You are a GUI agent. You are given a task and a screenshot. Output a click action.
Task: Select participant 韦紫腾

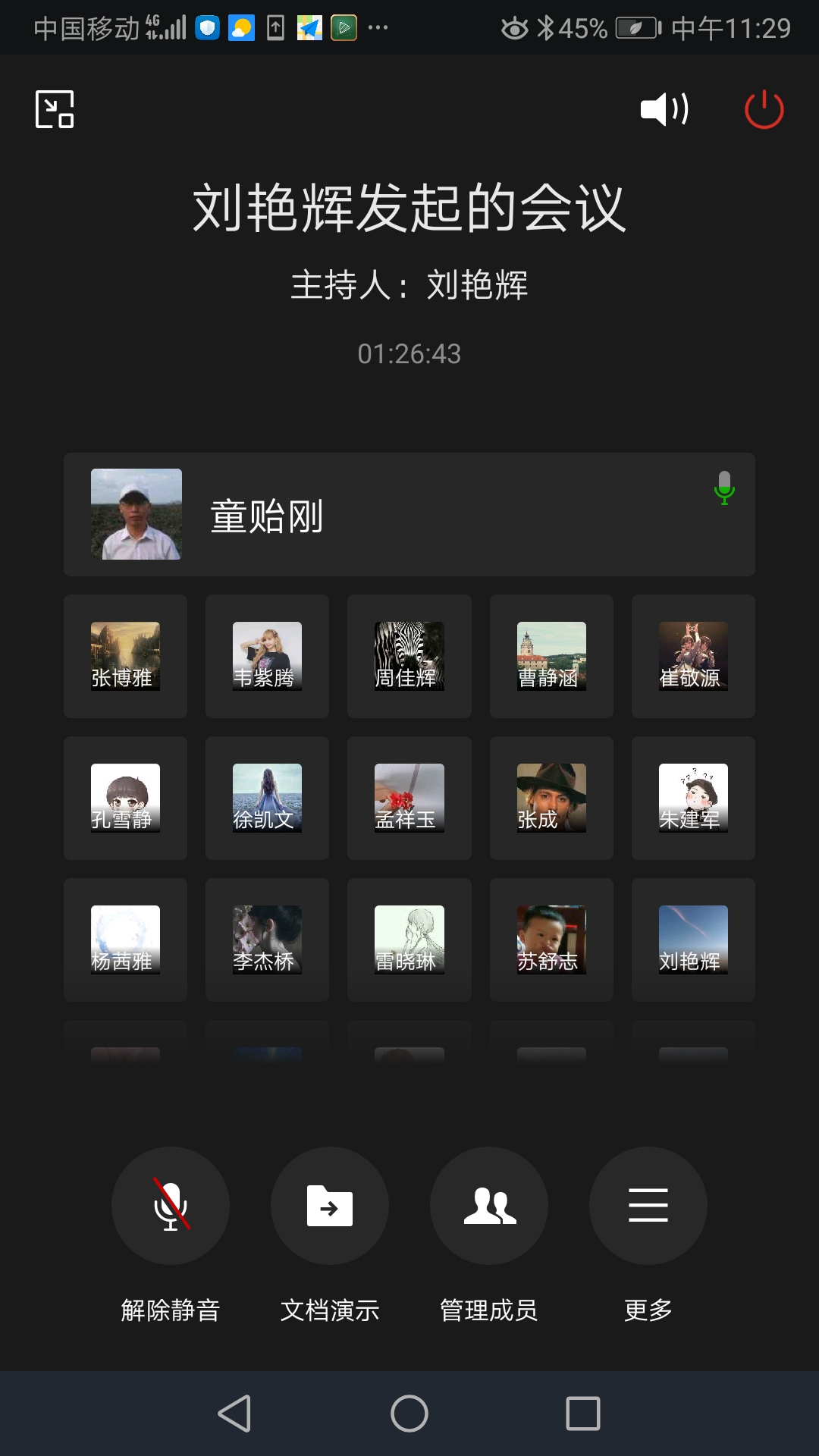point(267,656)
